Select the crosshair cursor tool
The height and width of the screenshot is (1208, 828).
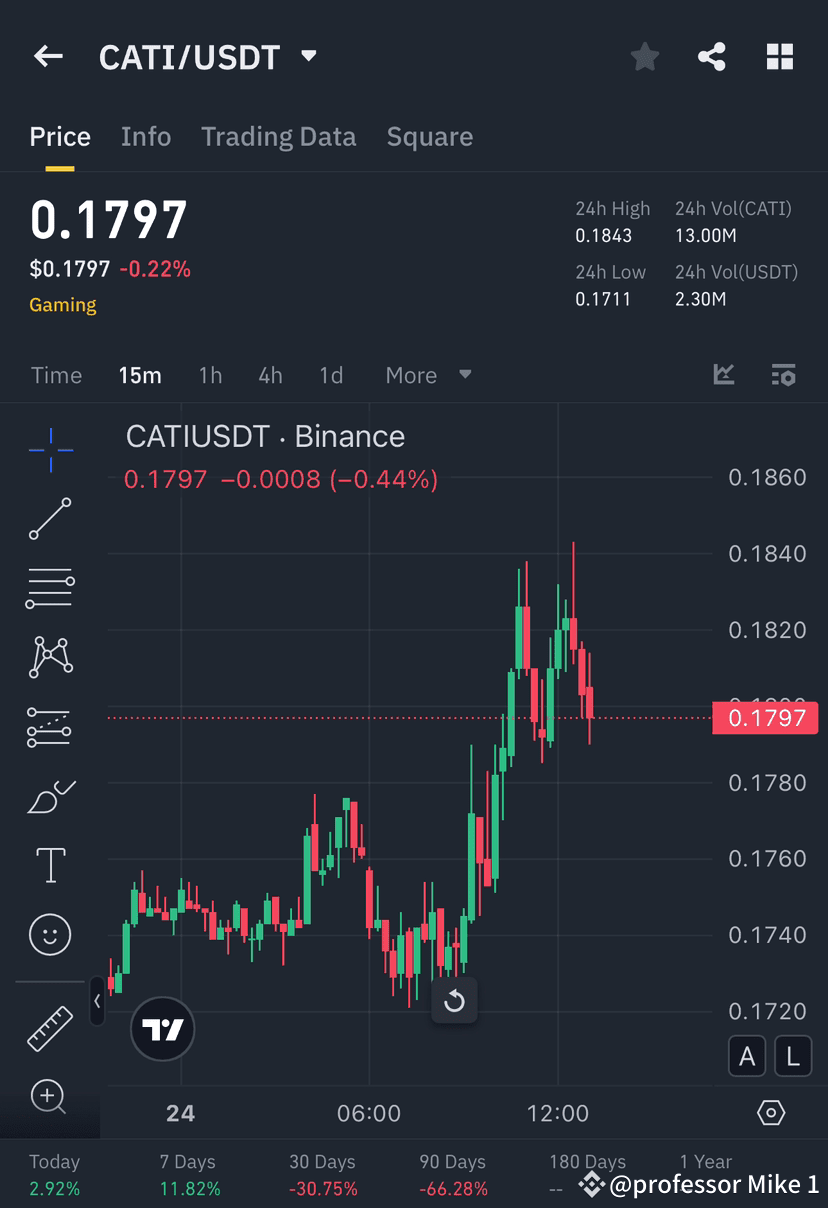(x=50, y=450)
